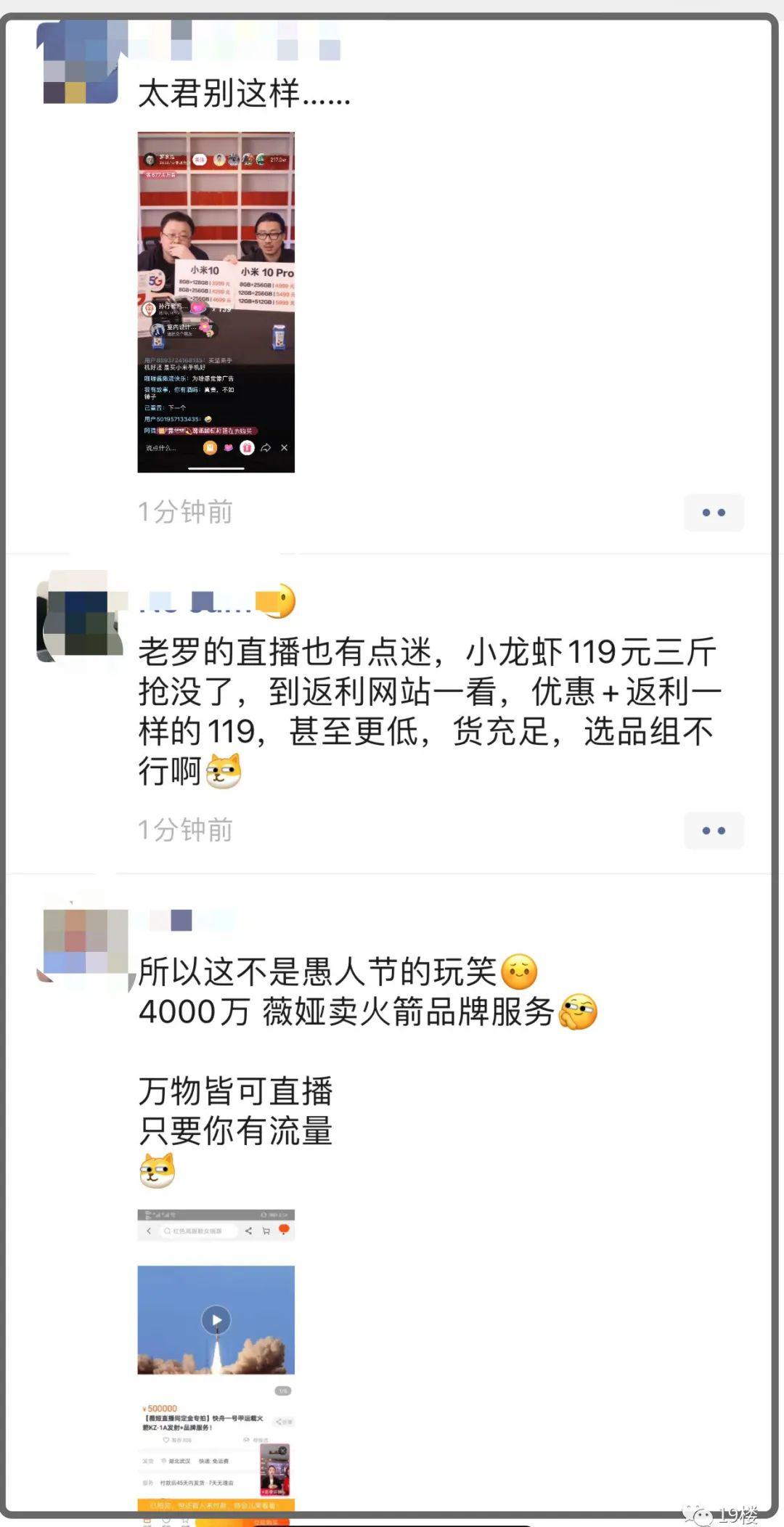Open like/comment menu for the 太君别这样 post
The width and height of the screenshot is (784, 1527).
click(714, 513)
